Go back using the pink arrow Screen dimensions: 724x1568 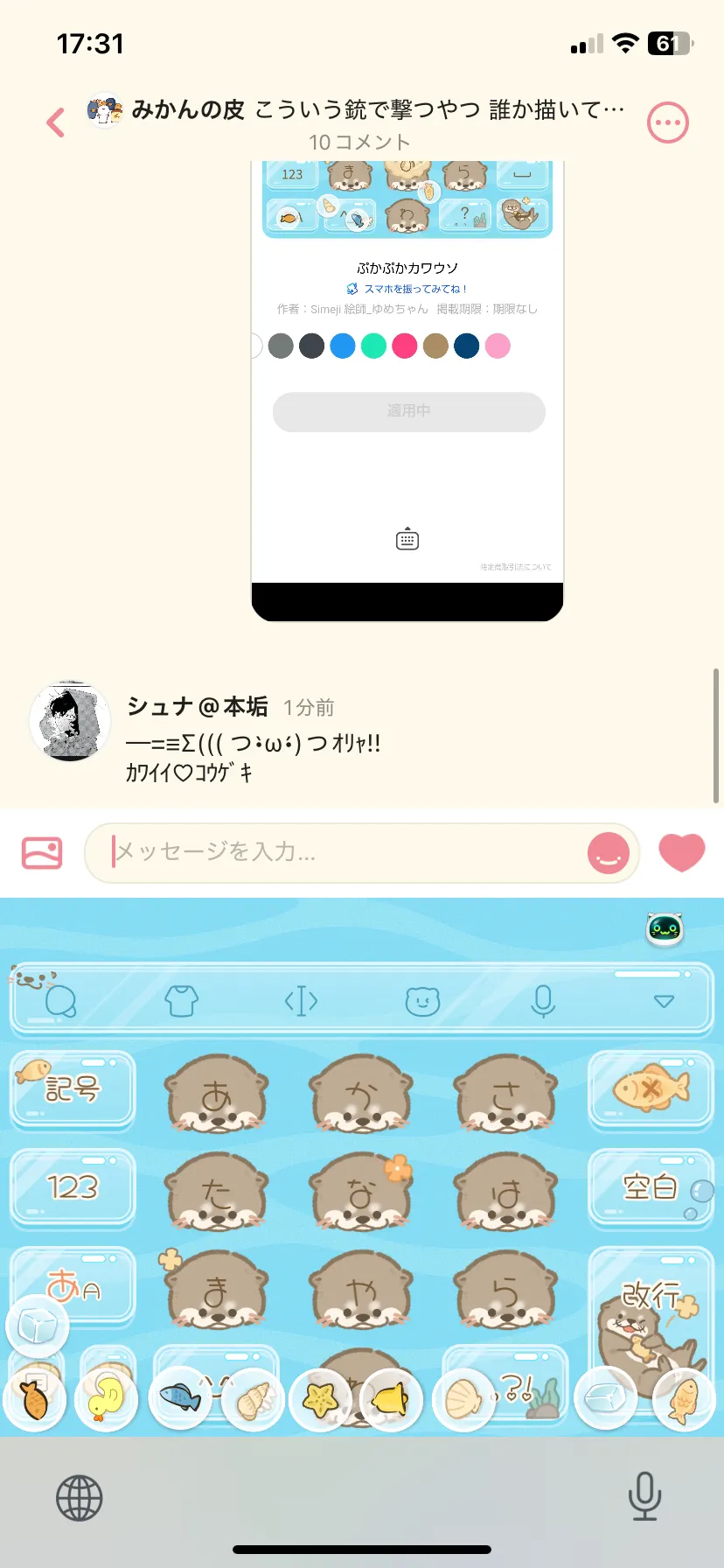[56, 122]
